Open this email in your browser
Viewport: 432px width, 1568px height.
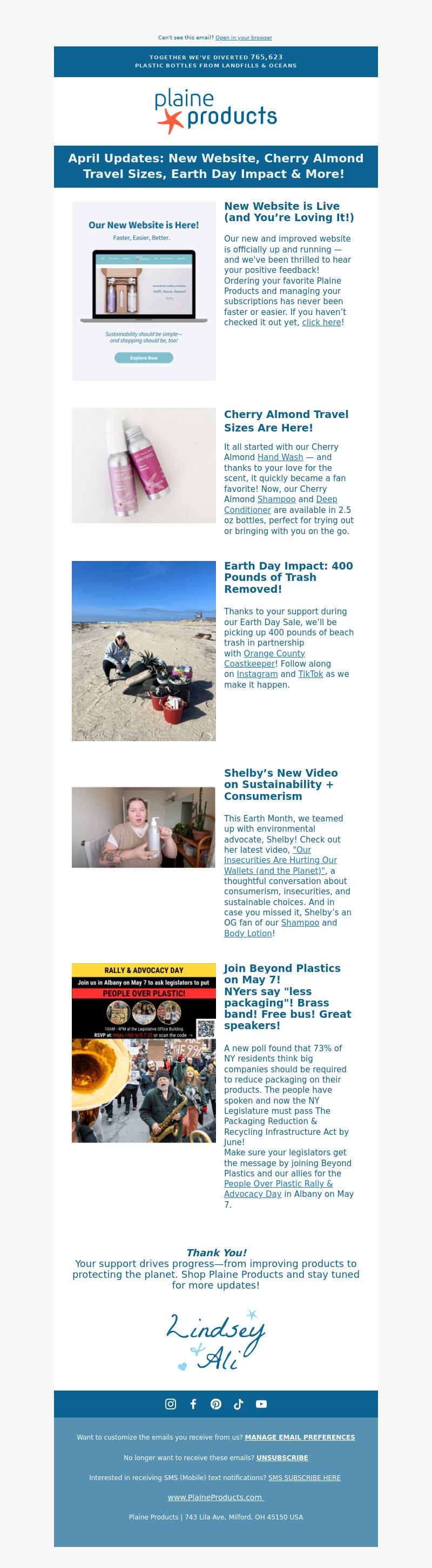(243, 38)
